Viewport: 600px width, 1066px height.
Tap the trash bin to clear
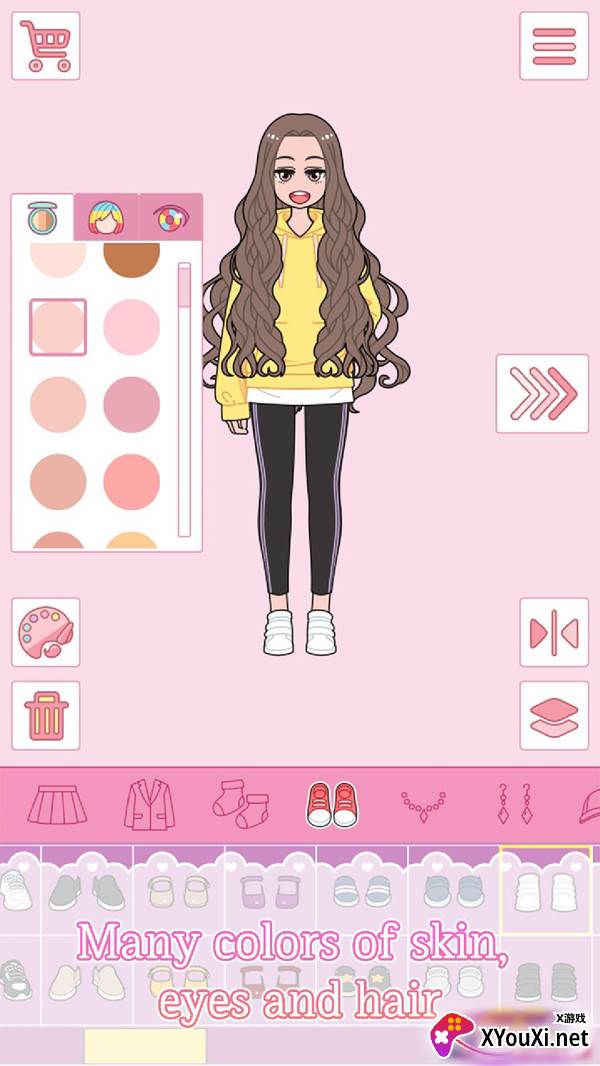click(x=46, y=715)
